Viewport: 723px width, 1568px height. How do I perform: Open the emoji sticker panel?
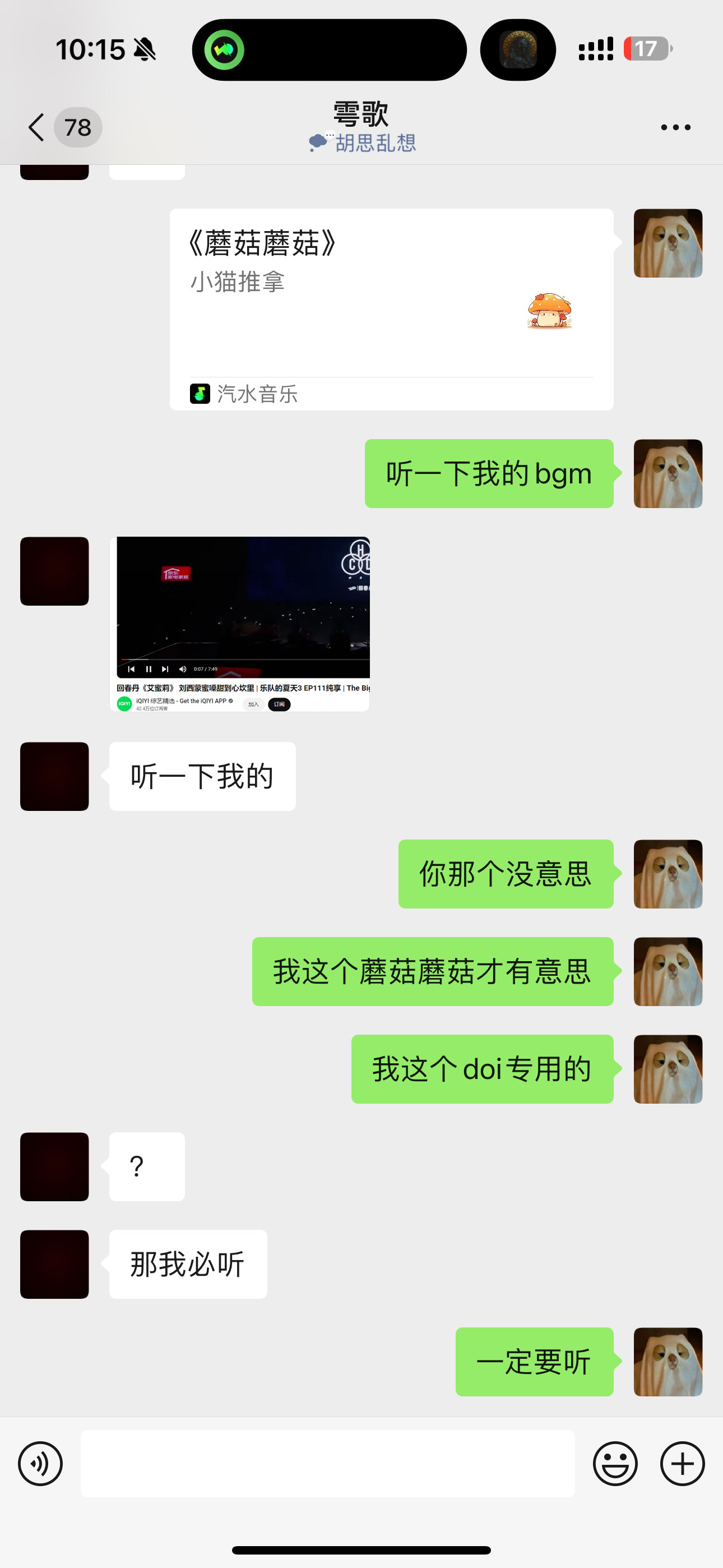[615, 1463]
